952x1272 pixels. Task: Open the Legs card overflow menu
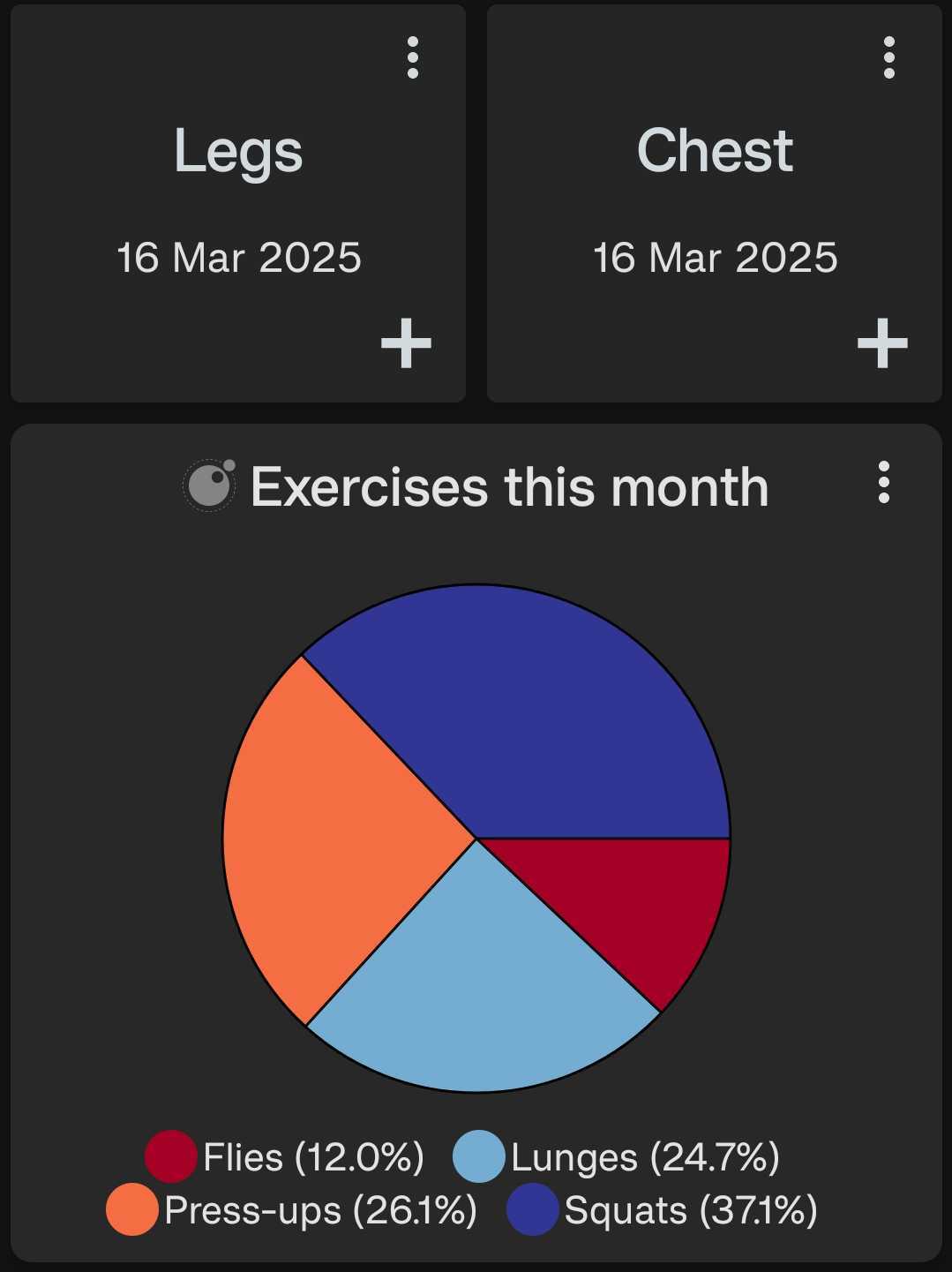(x=412, y=58)
